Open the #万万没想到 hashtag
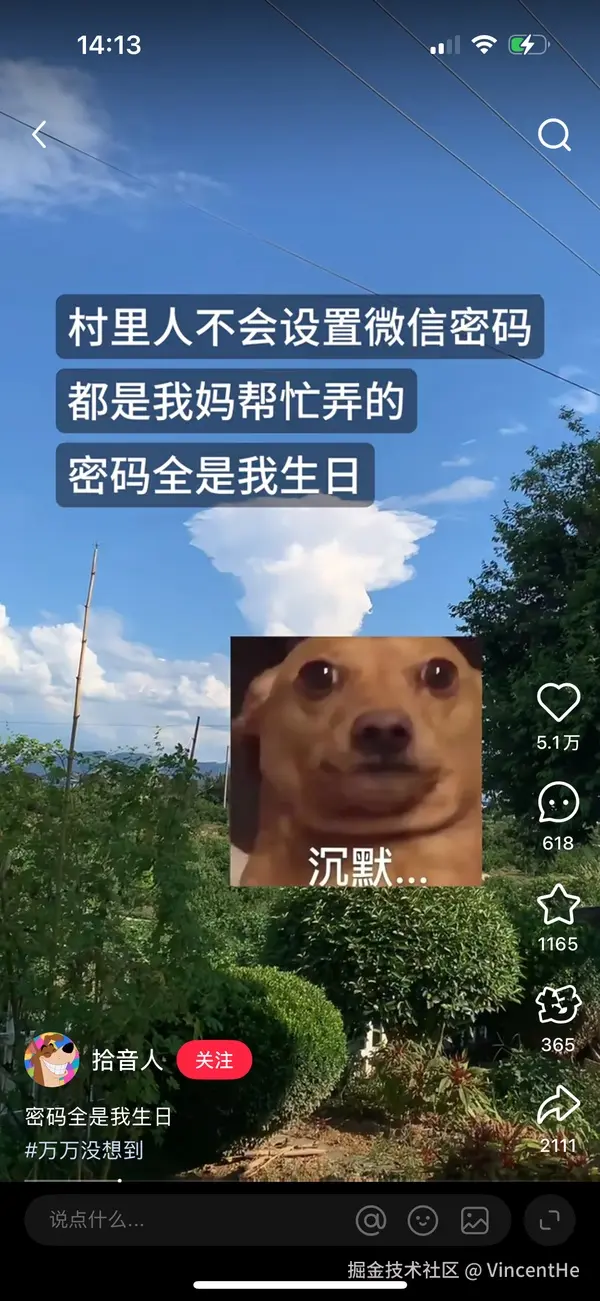The image size is (600, 1301). pos(84,1150)
